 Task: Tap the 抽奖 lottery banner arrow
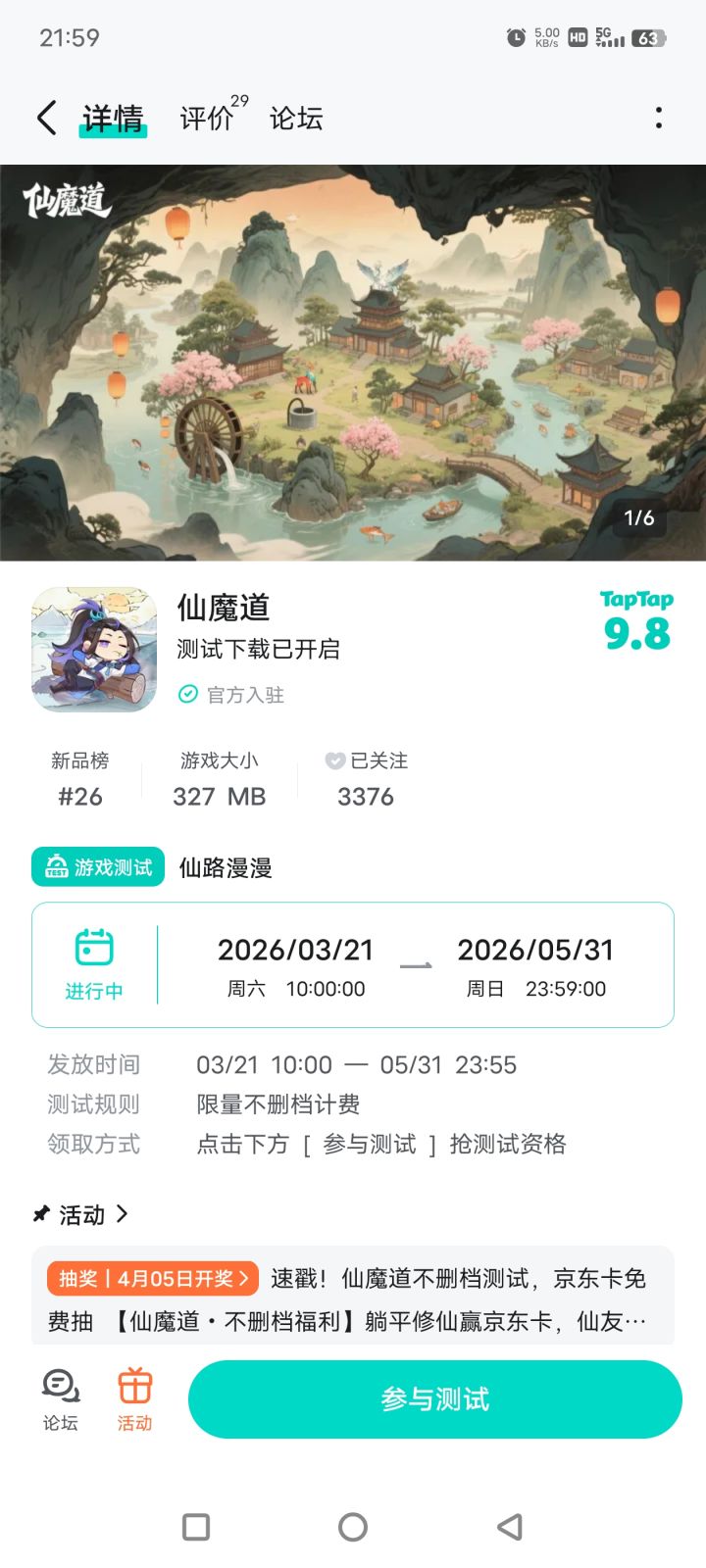pyautogui.click(x=243, y=1279)
